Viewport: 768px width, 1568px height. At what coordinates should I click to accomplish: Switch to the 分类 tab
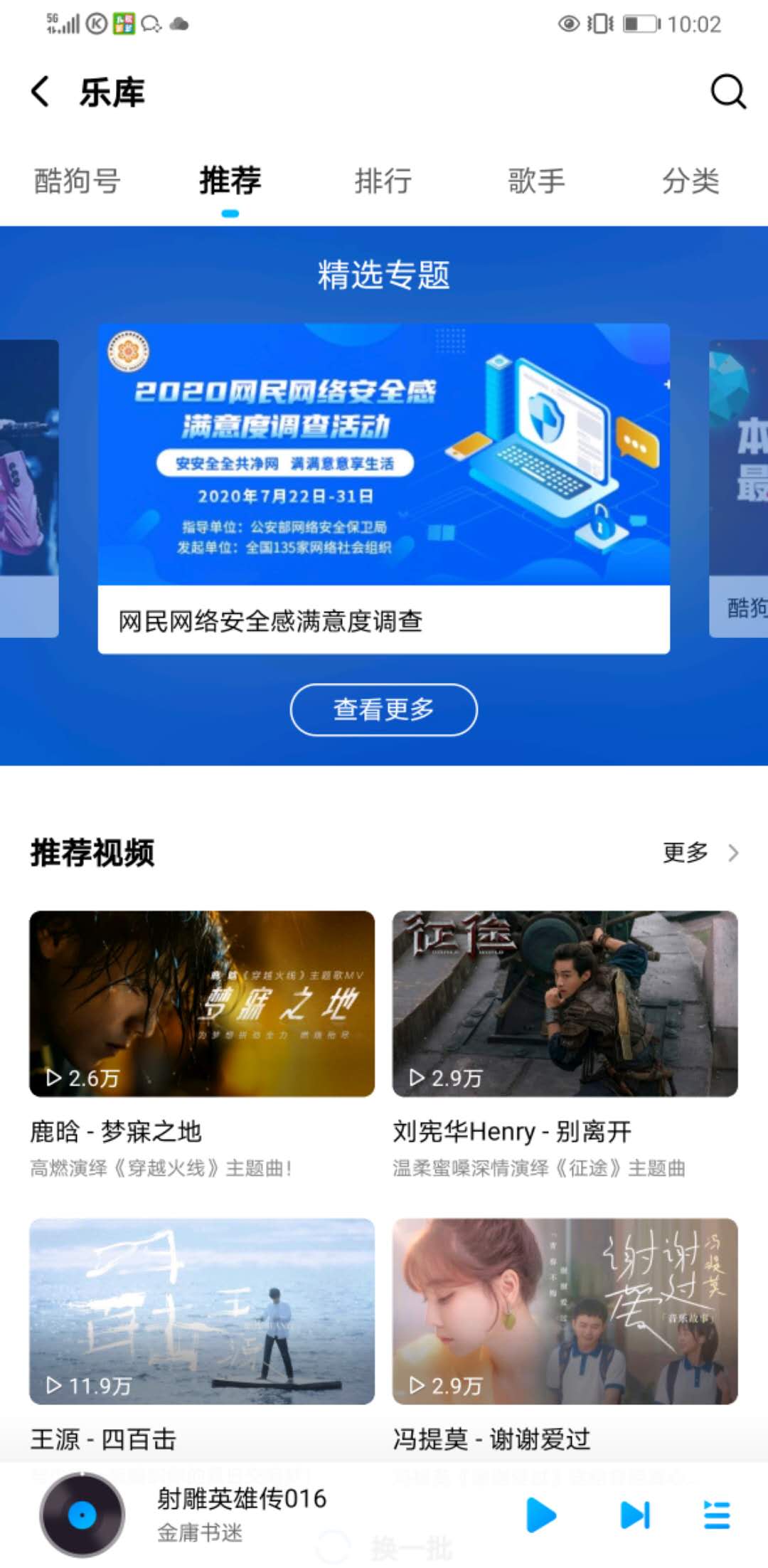690,181
